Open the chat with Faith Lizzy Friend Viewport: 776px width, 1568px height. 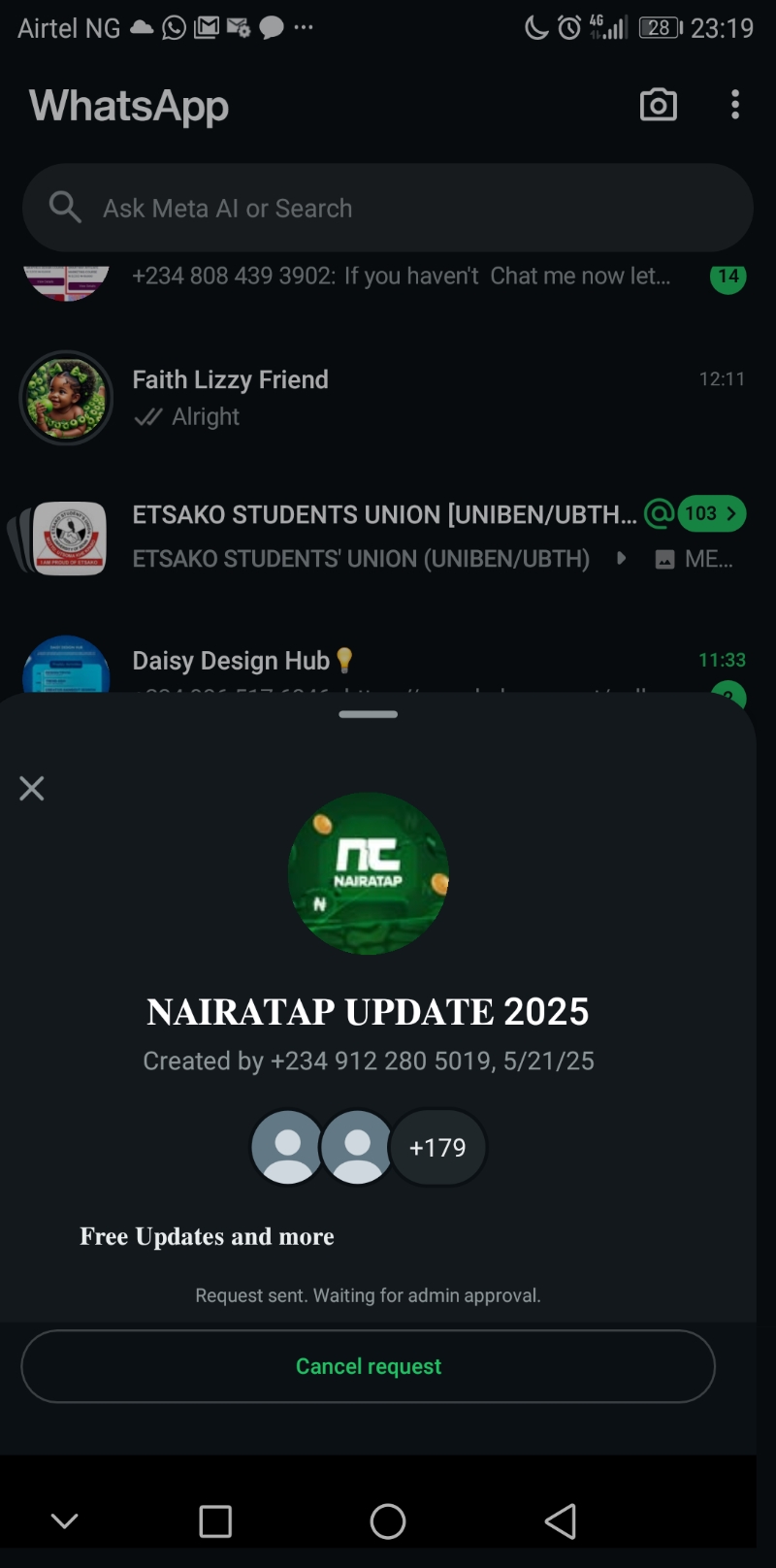click(388, 397)
